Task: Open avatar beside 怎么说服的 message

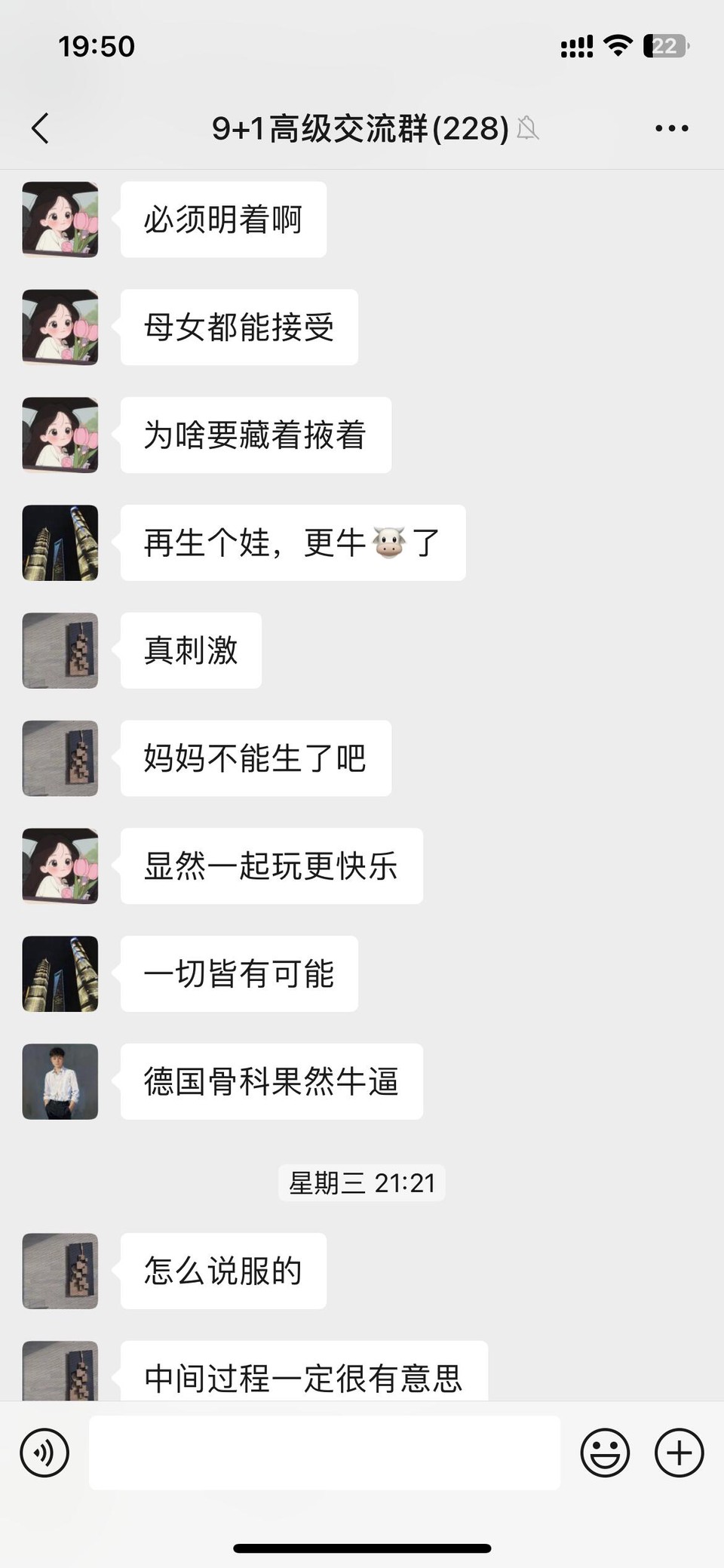Action: point(60,1271)
